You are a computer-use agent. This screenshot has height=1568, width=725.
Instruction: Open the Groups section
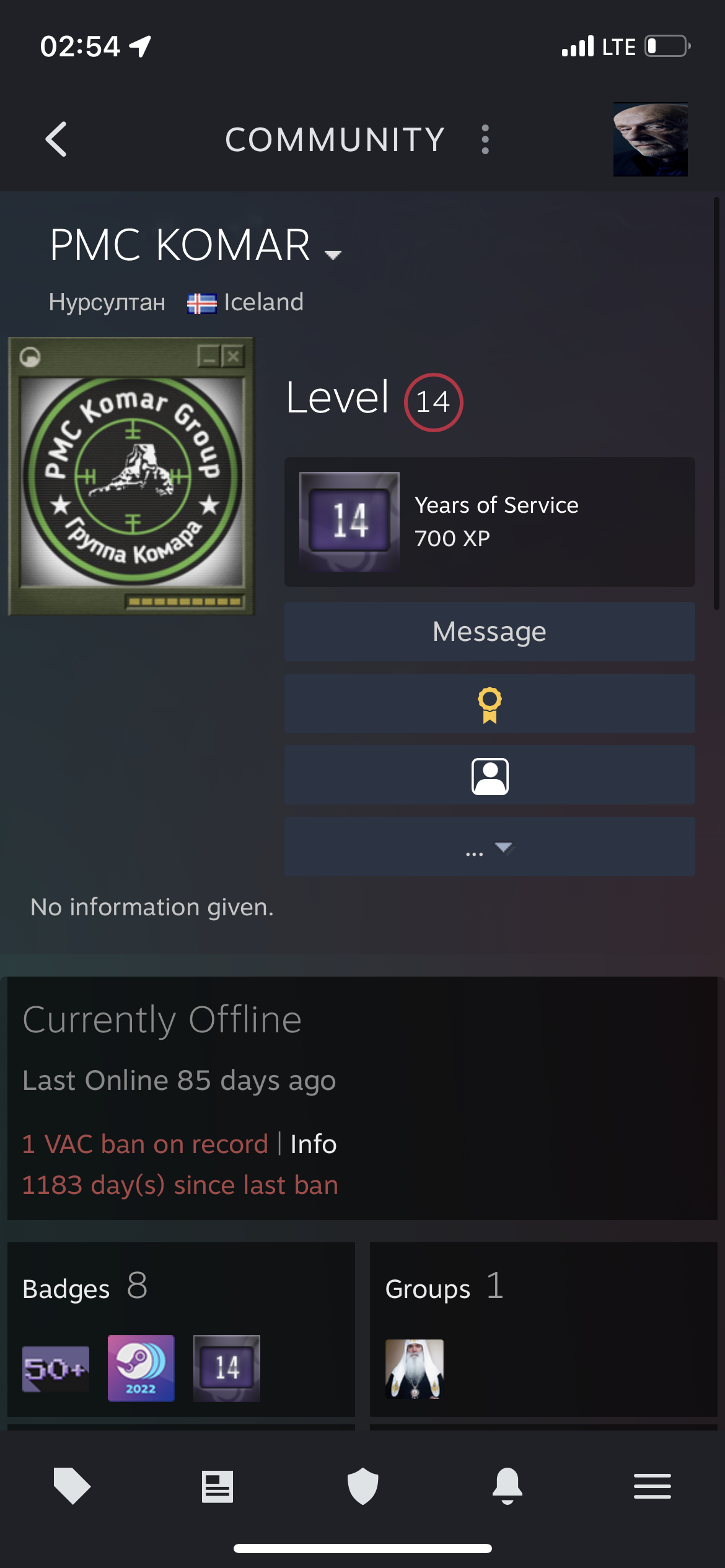point(428,1289)
